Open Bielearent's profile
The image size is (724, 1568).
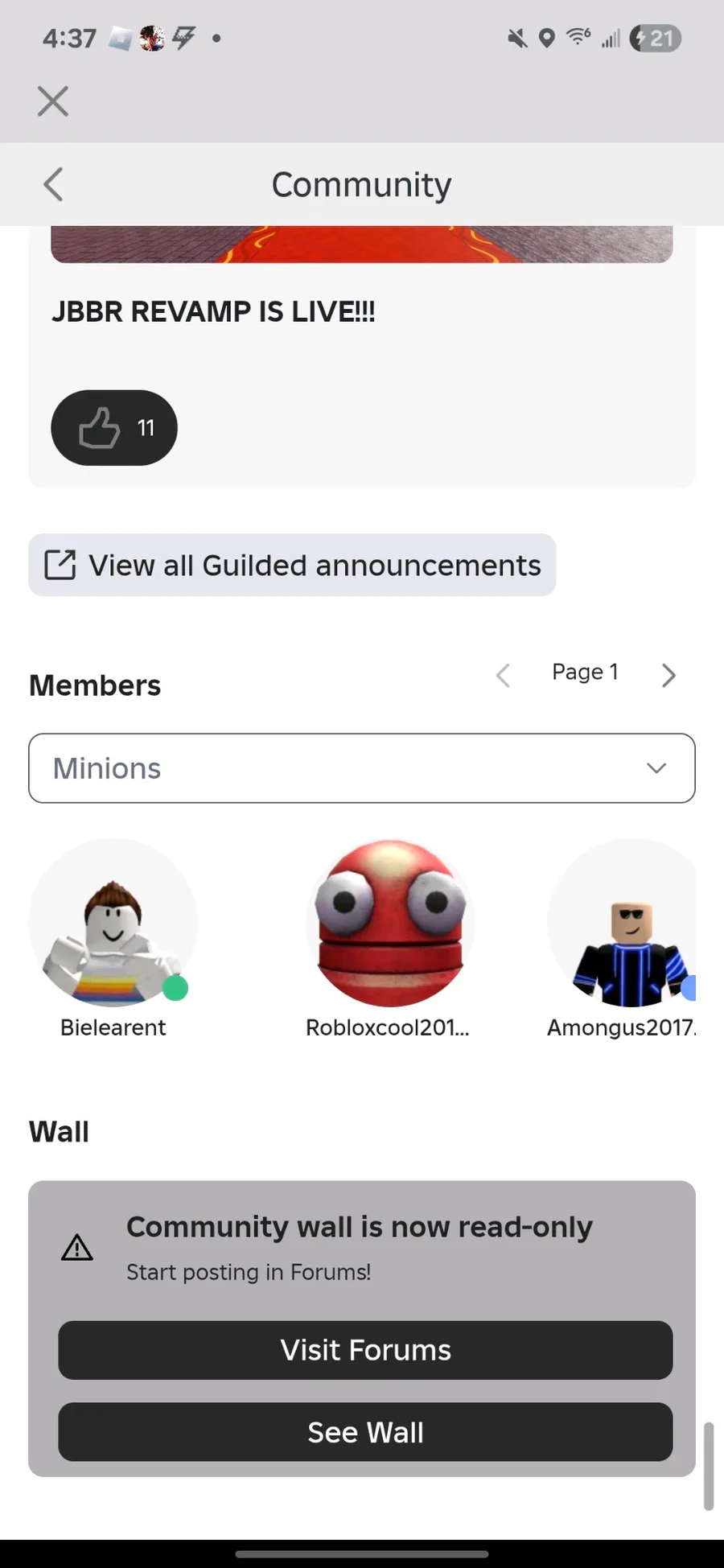point(113,923)
